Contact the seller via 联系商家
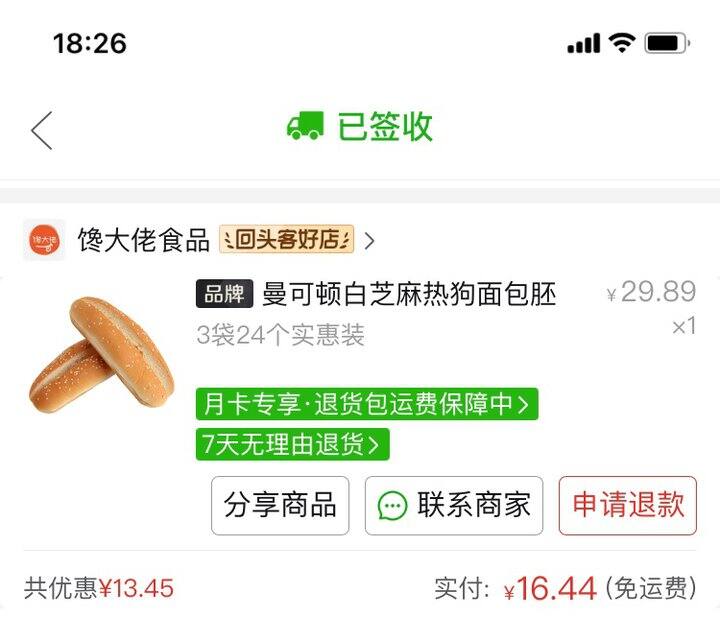Image resolution: width=720 pixels, height=617 pixels. [x=454, y=505]
